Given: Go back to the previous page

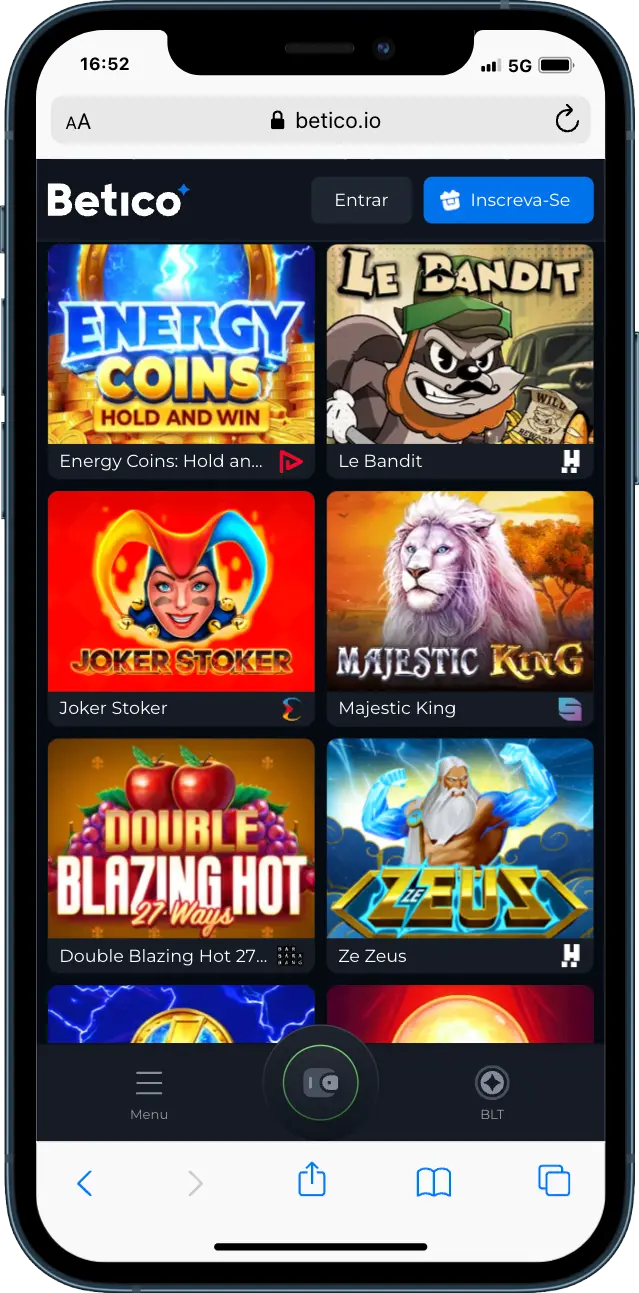Looking at the screenshot, I should coord(85,1183).
